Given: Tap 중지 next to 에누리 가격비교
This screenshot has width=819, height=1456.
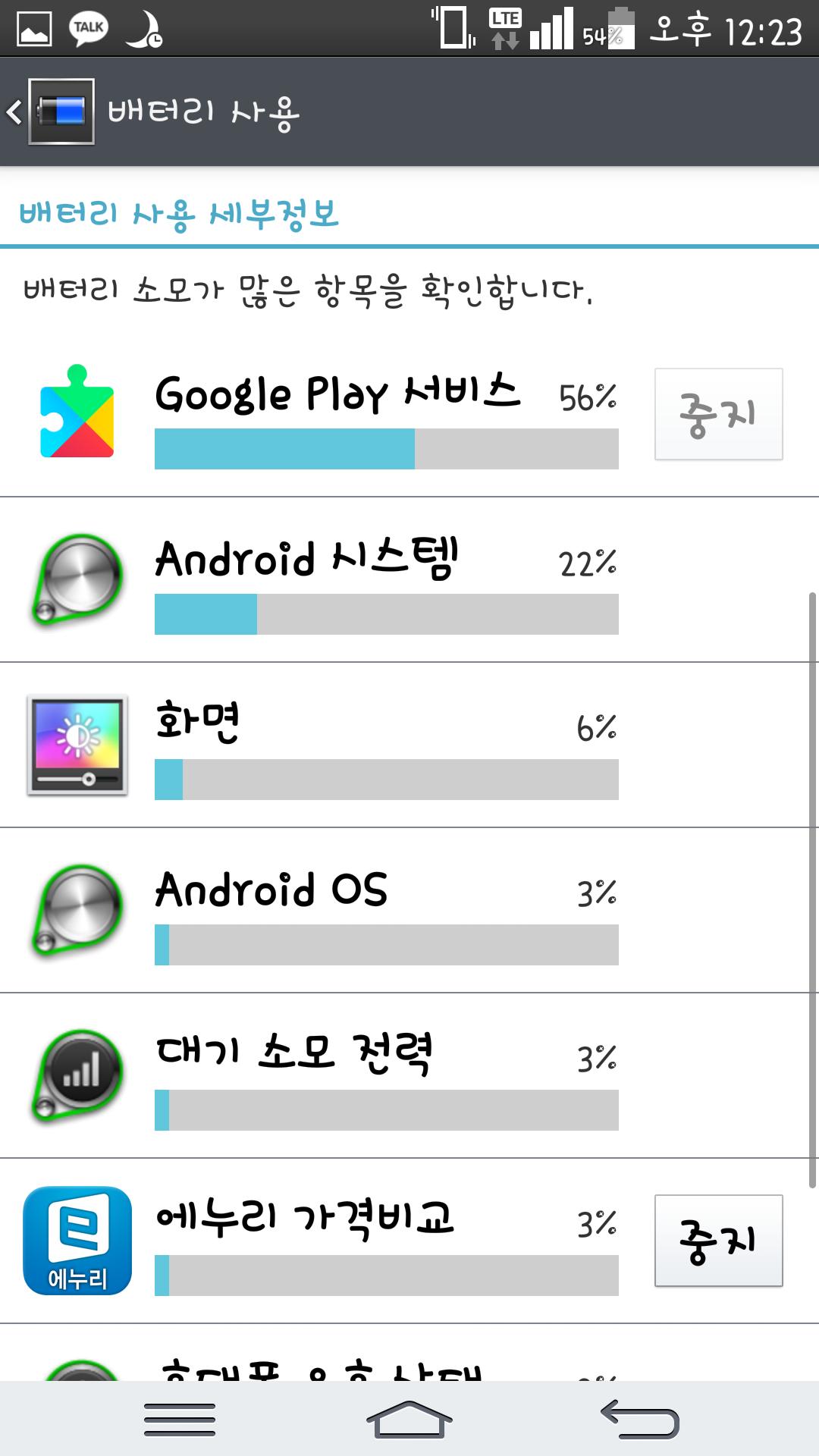Looking at the screenshot, I should (x=718, y=1241).
